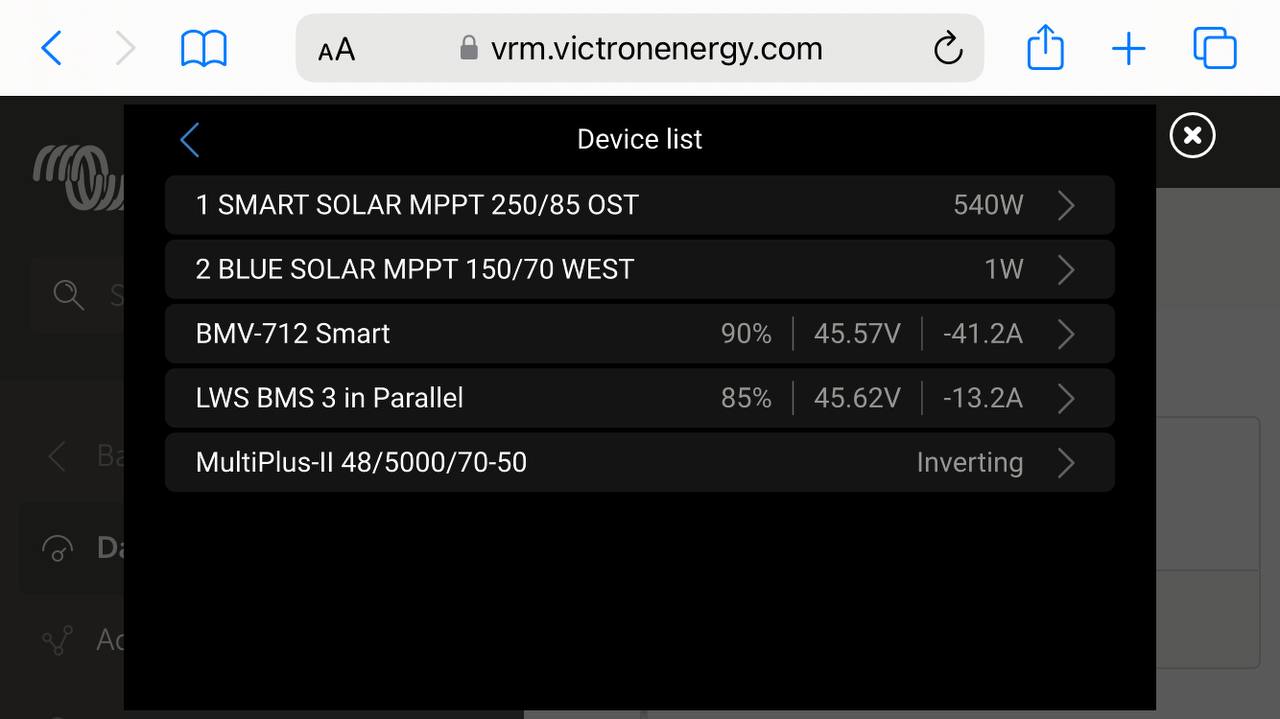
Task: Close the remote console overlay
Action: (1192, 136)
